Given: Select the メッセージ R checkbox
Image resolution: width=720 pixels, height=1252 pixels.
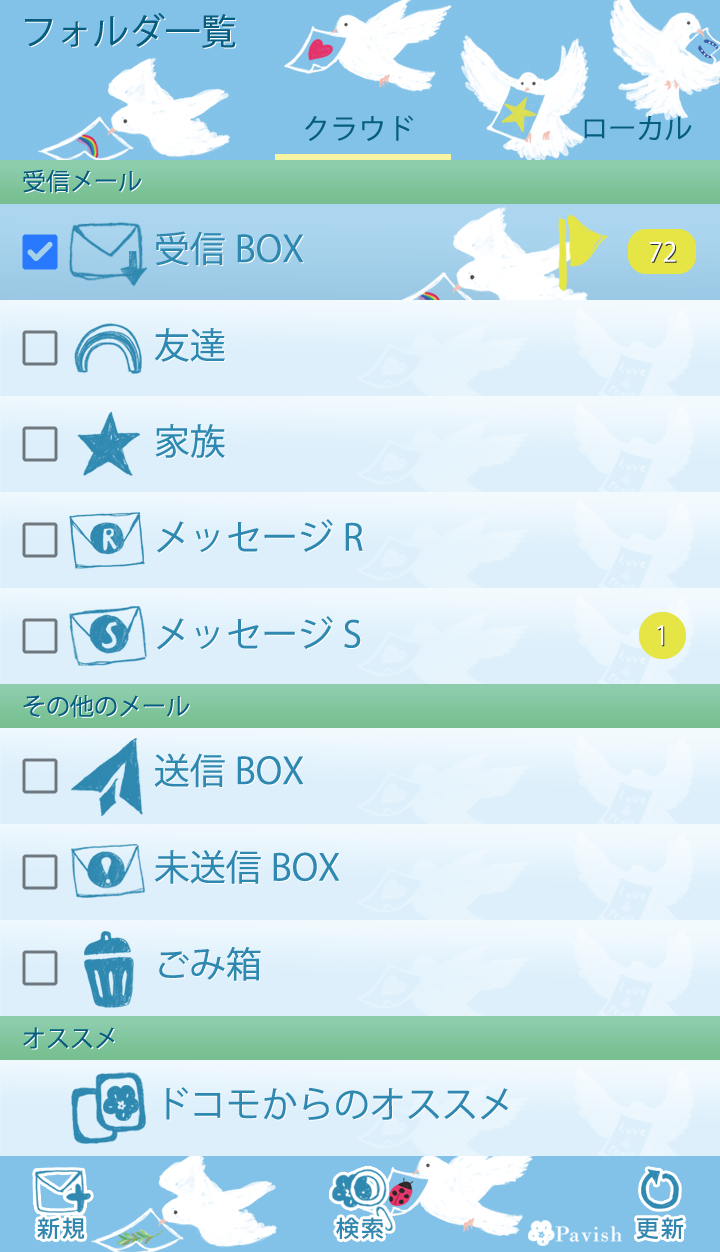Looking at the screenshot, I should [40, 540].
